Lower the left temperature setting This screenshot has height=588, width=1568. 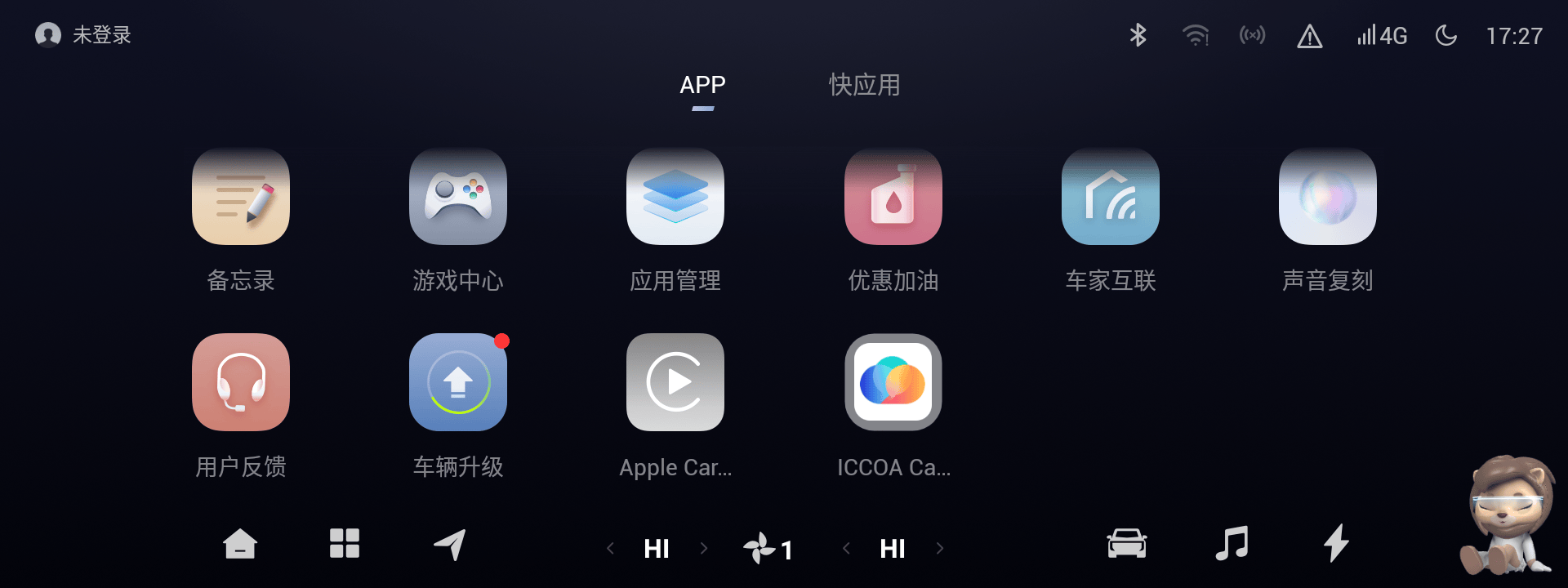pos(610,548)
